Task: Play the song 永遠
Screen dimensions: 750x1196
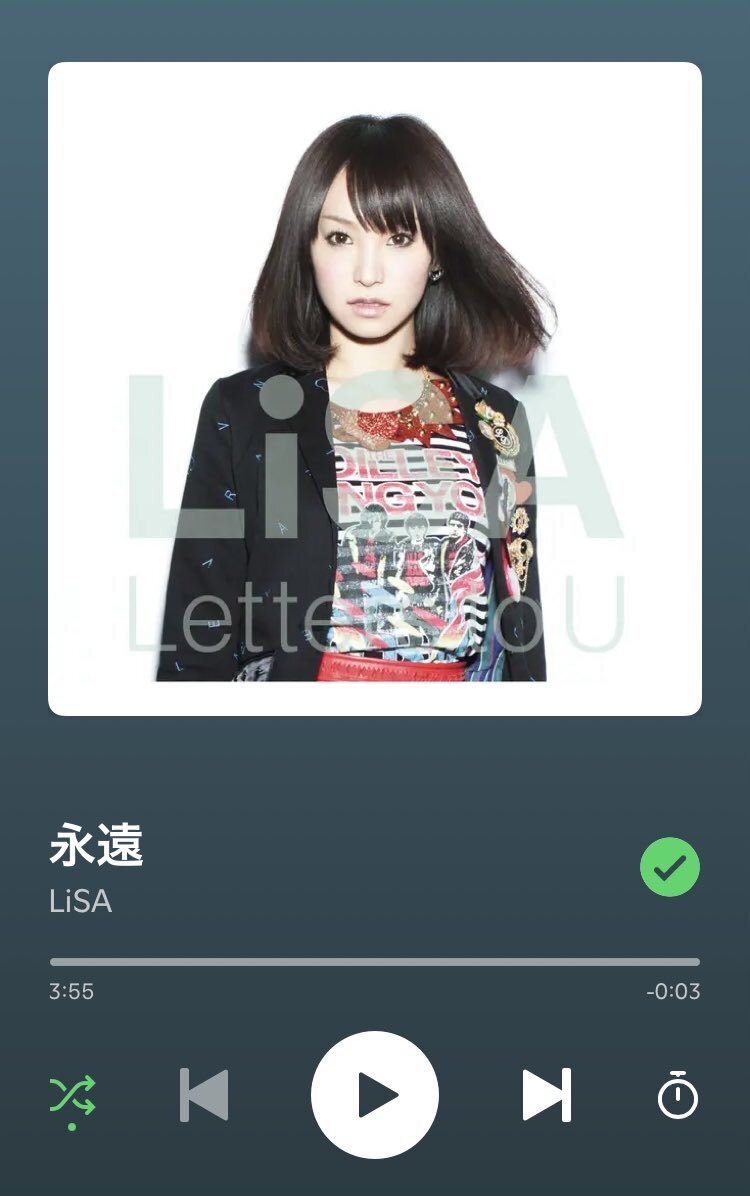Action: point(375,1095)
